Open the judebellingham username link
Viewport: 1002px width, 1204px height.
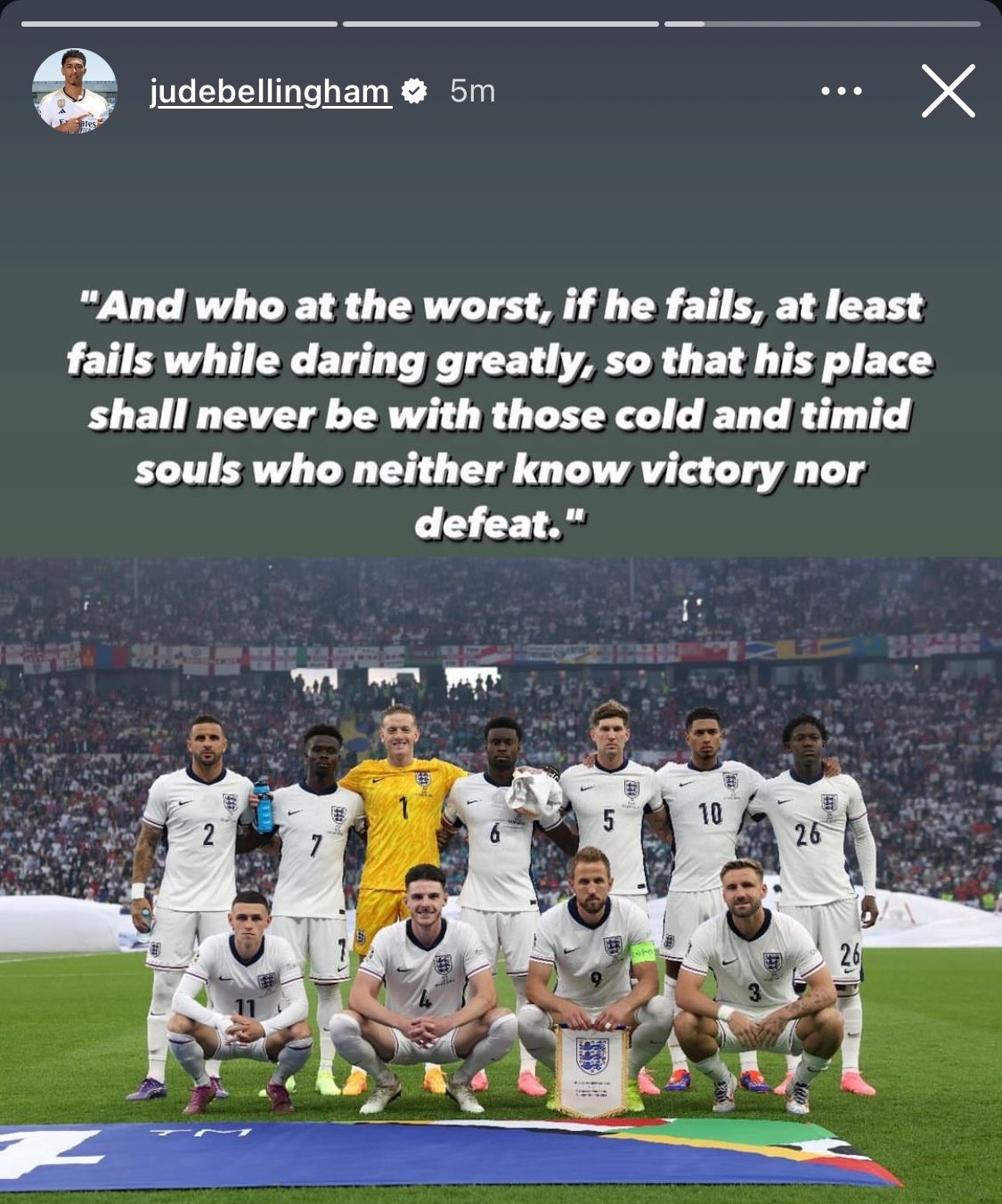pos(270,91)
